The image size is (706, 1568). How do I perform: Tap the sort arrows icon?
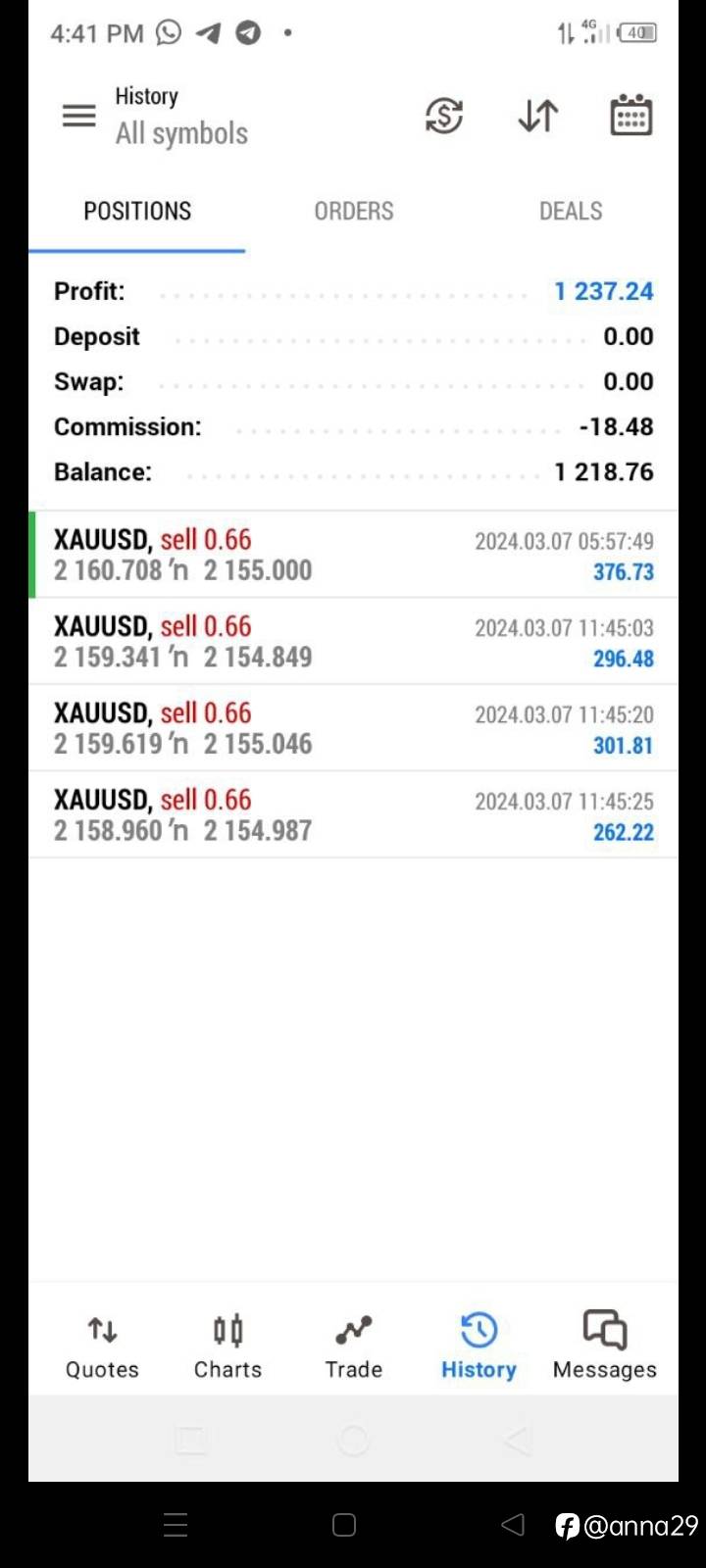pyautogui.click(x=538, y=116)
